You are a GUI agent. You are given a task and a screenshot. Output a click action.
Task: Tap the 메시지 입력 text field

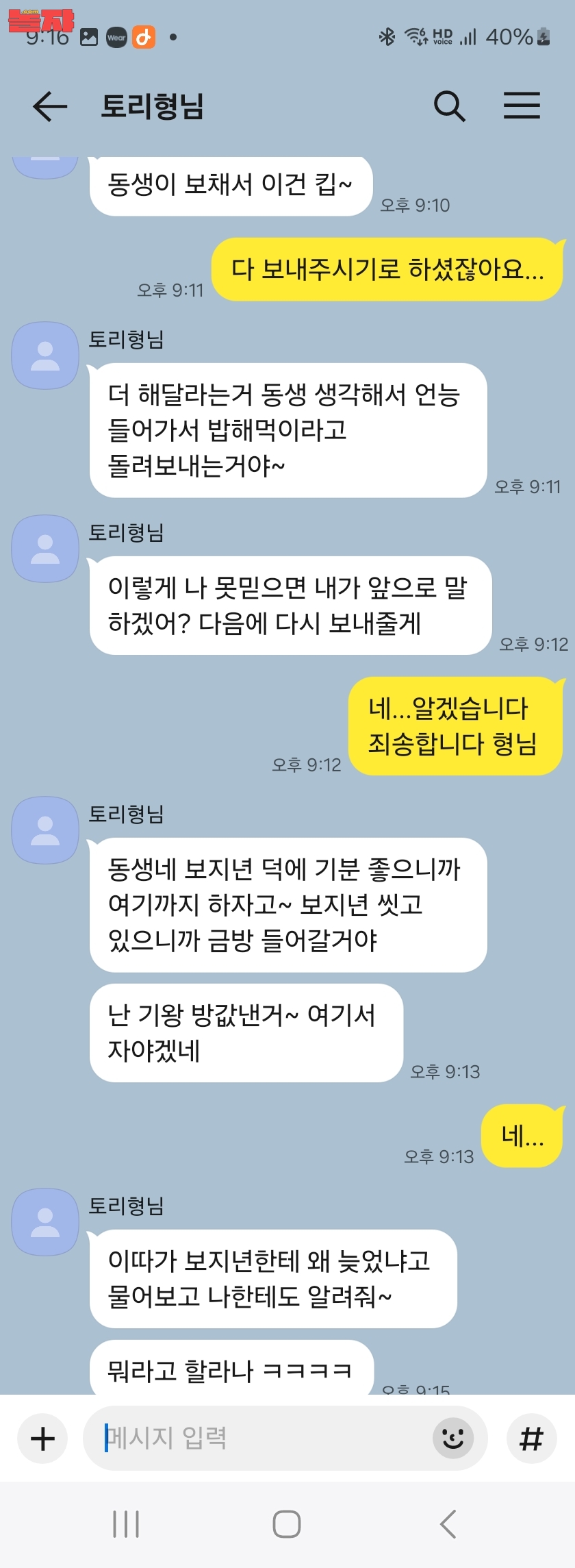(260, 1439)
